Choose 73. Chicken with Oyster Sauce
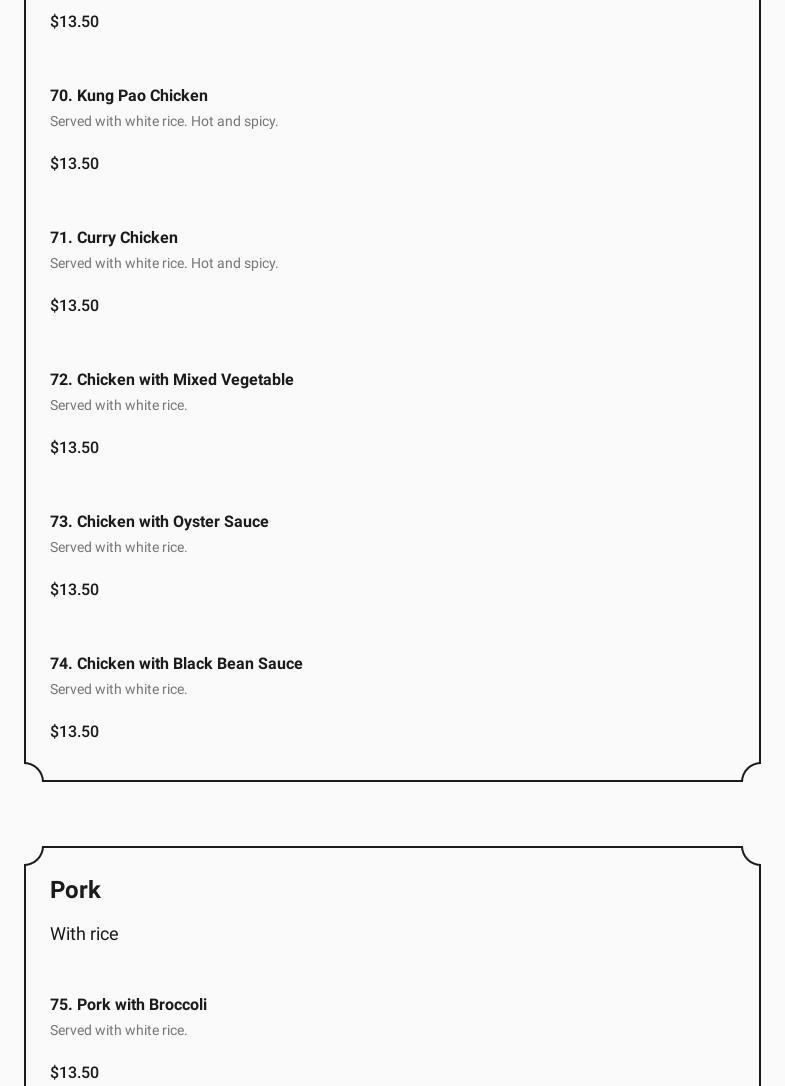Viewport: 785px width, 1086px height. (x=159, y=522)
